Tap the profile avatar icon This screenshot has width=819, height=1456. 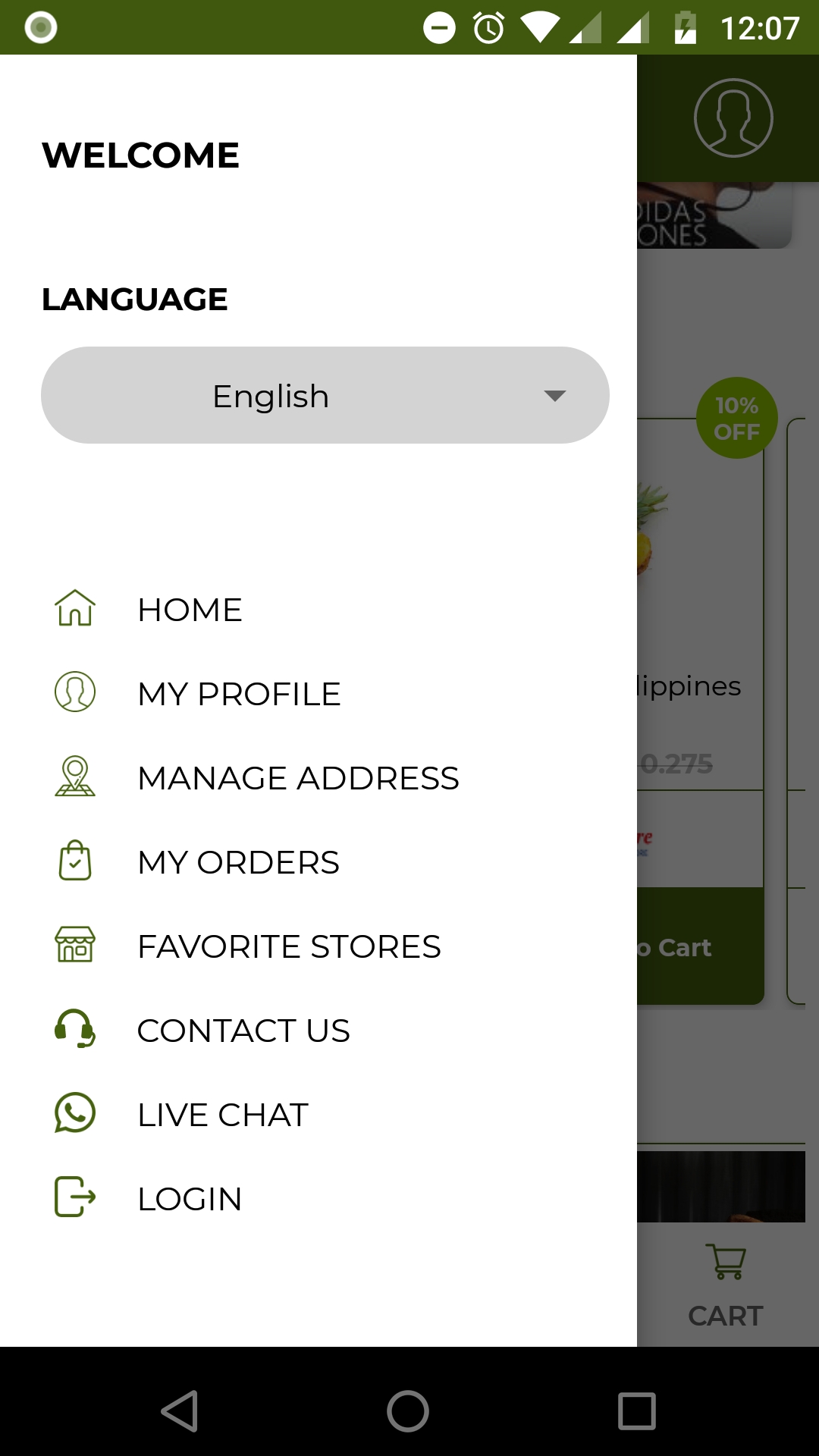click(733, 118)
